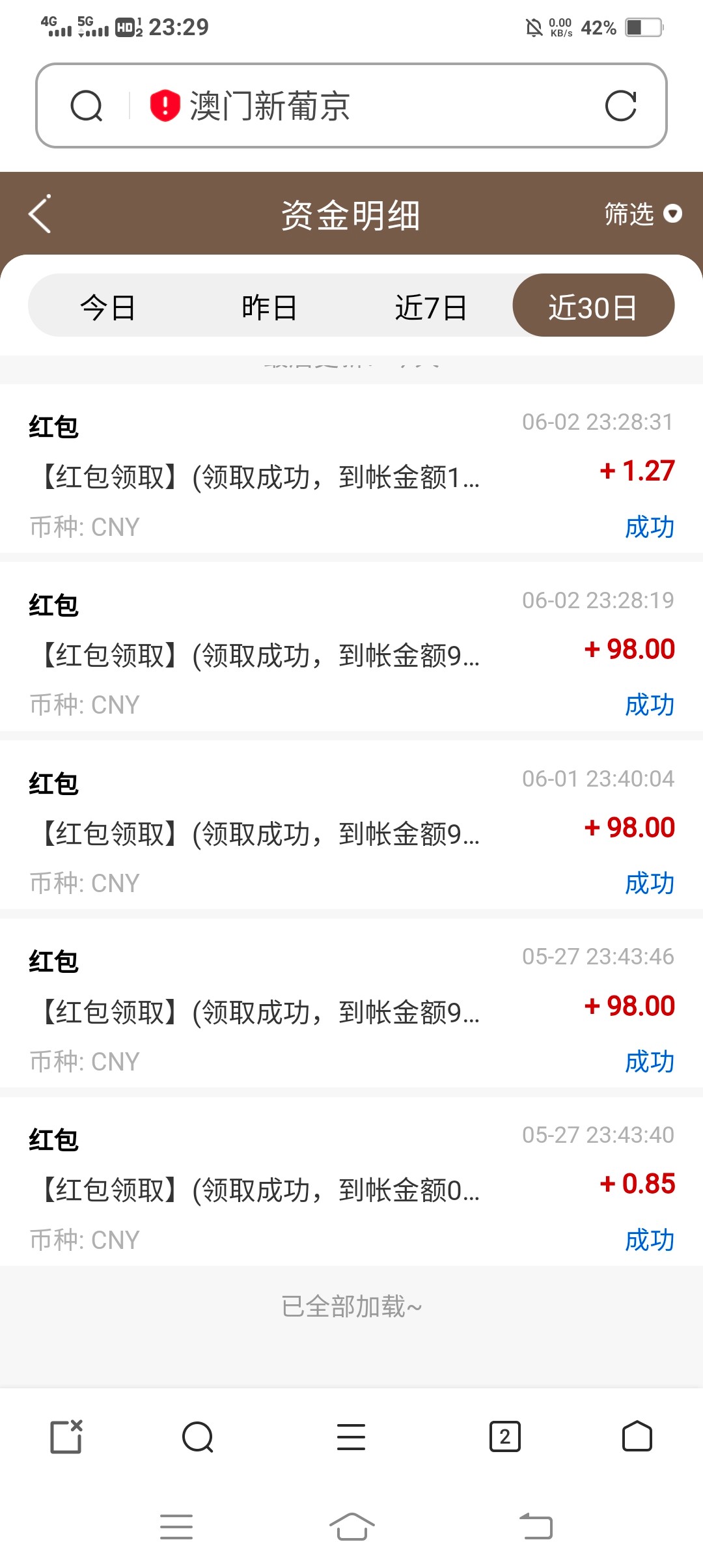The height and width of the screenshot is (1568, 703).
Task: Tap the search icon in the bottom toolbar
Action: (x=198, y=1436)
